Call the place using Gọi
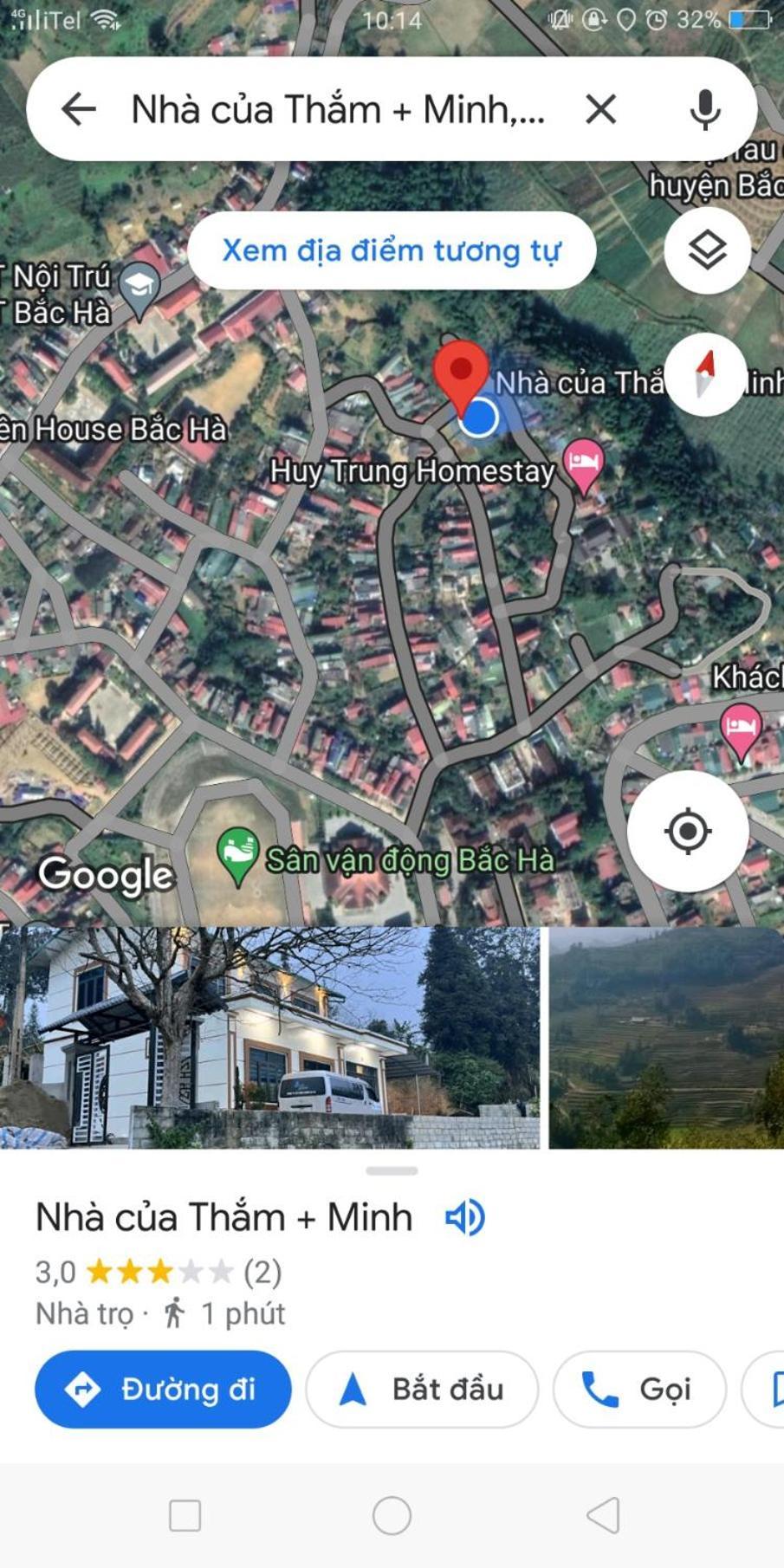This screenshot has width=784, height=1568. [x=639, y=1390]
